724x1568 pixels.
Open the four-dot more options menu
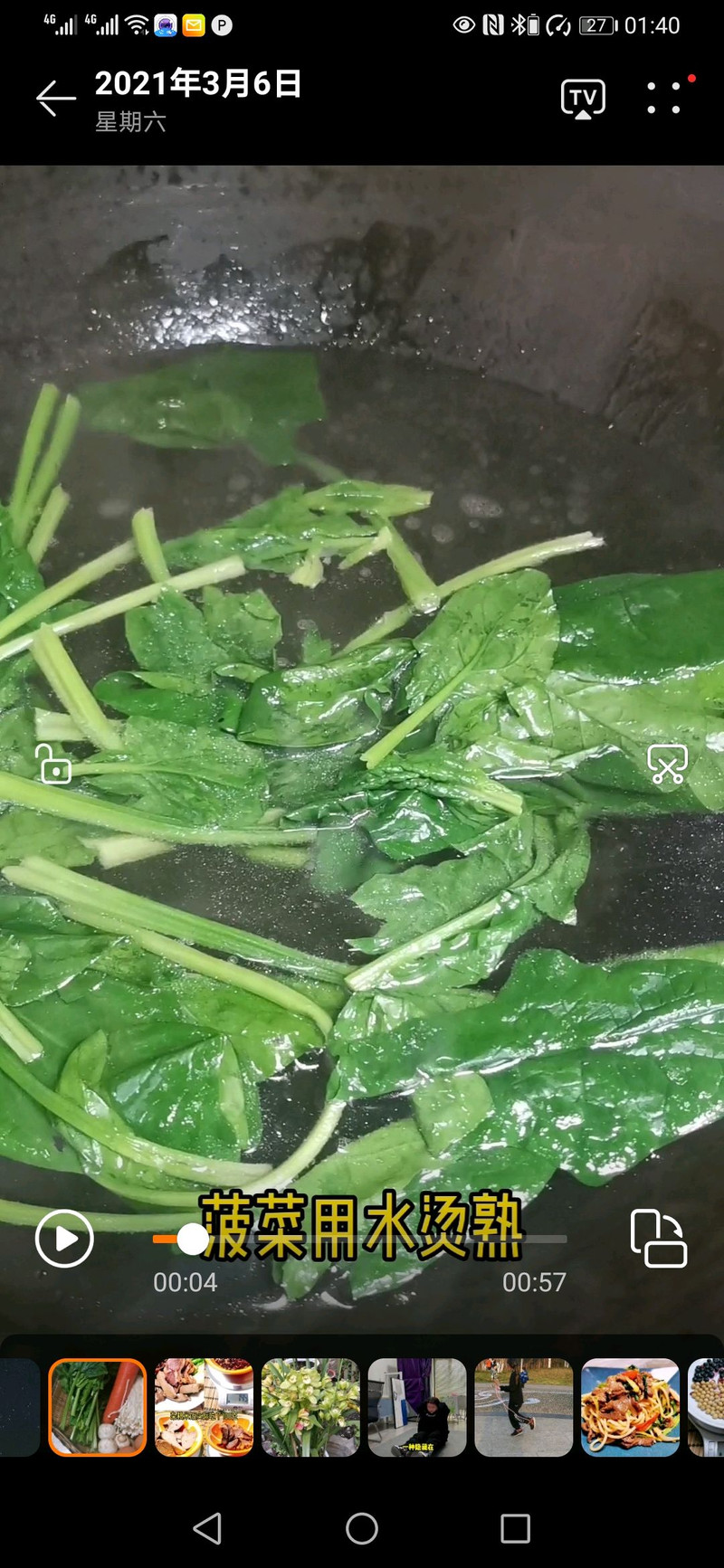pyautogui.click(x=664, y=98)
